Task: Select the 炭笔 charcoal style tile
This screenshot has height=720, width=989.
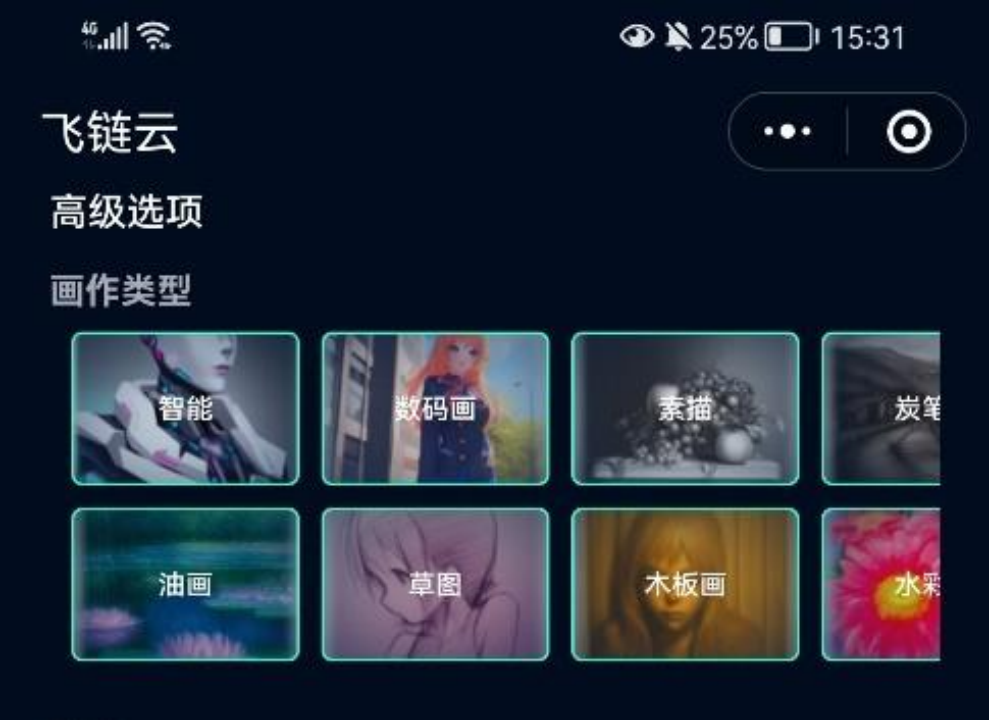Action: pyautogui.click(x=882, y=408)
